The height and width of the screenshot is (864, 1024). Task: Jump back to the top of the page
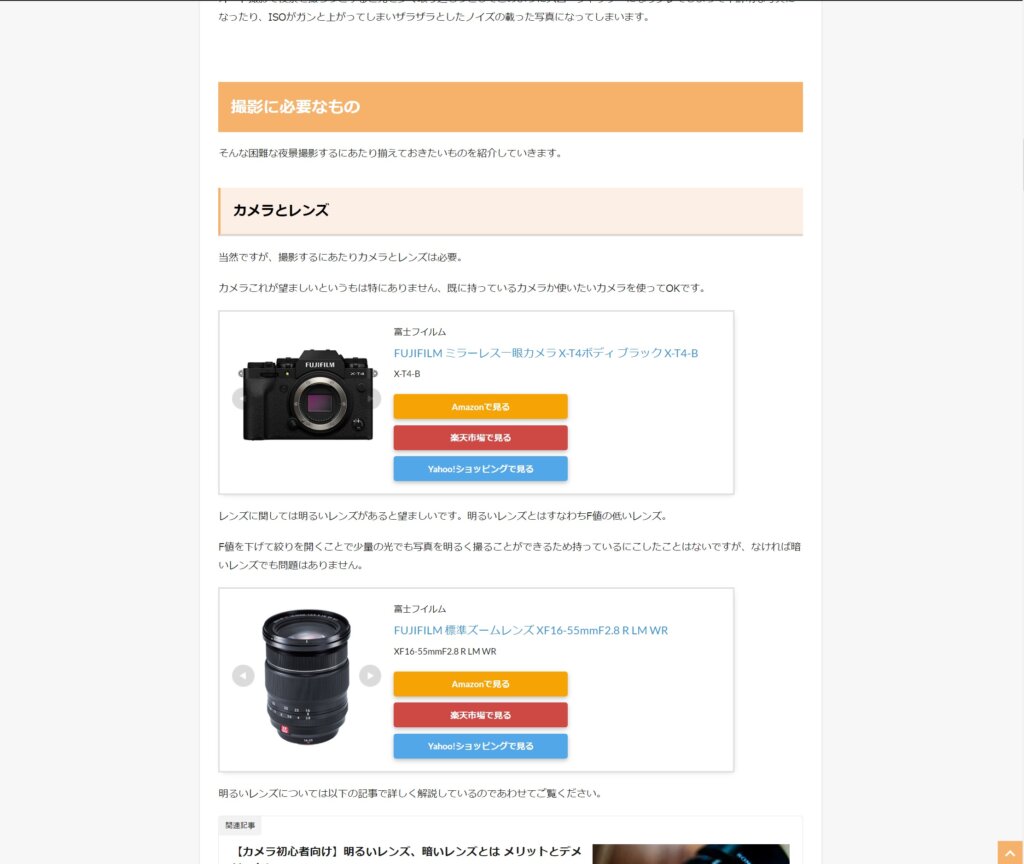point(1009,852)
